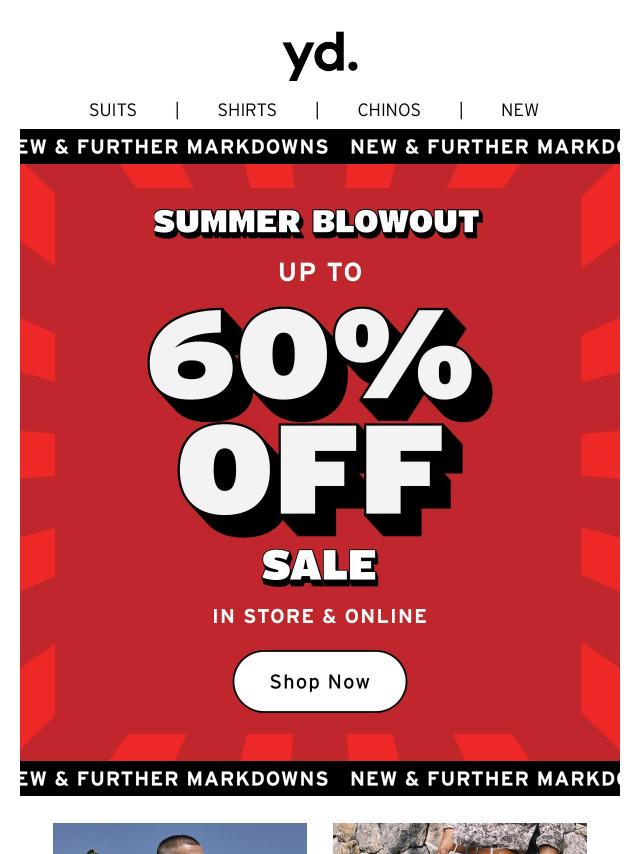Browse the NEW arrivals link

(519, 110)
